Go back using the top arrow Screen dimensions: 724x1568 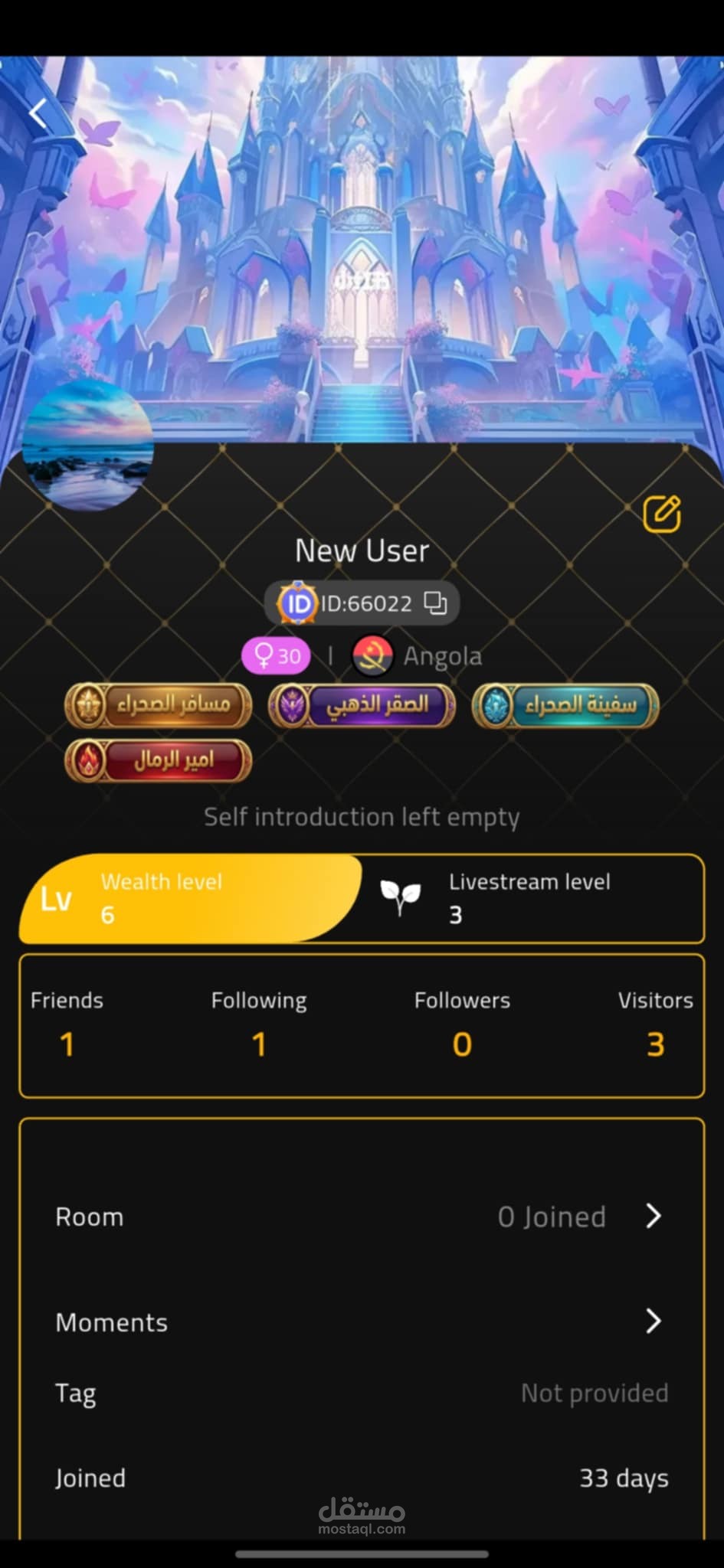coord(38,114)
